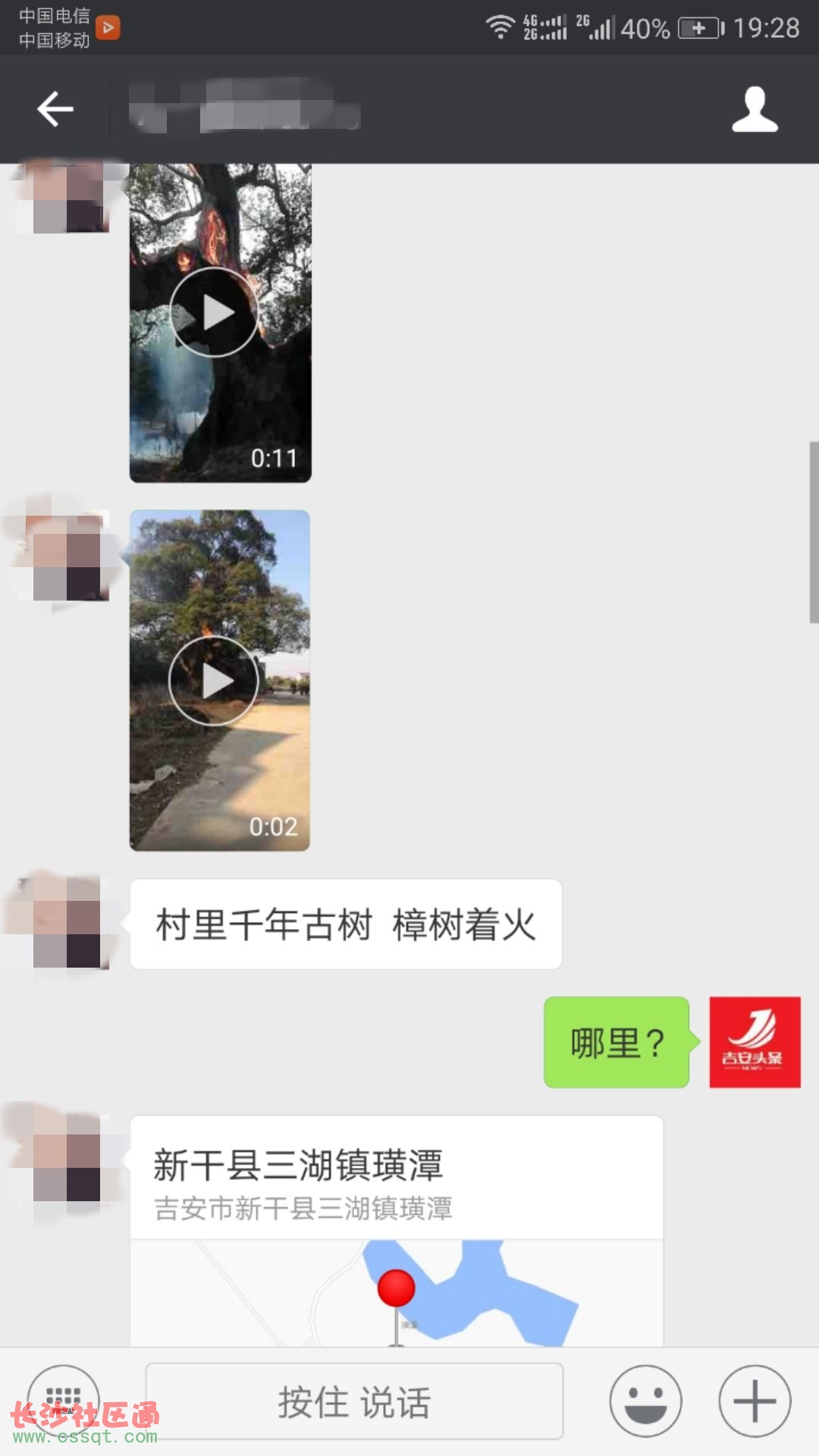Open the emoji picker
819x1456 pixels.
[x=645, y=1401]
